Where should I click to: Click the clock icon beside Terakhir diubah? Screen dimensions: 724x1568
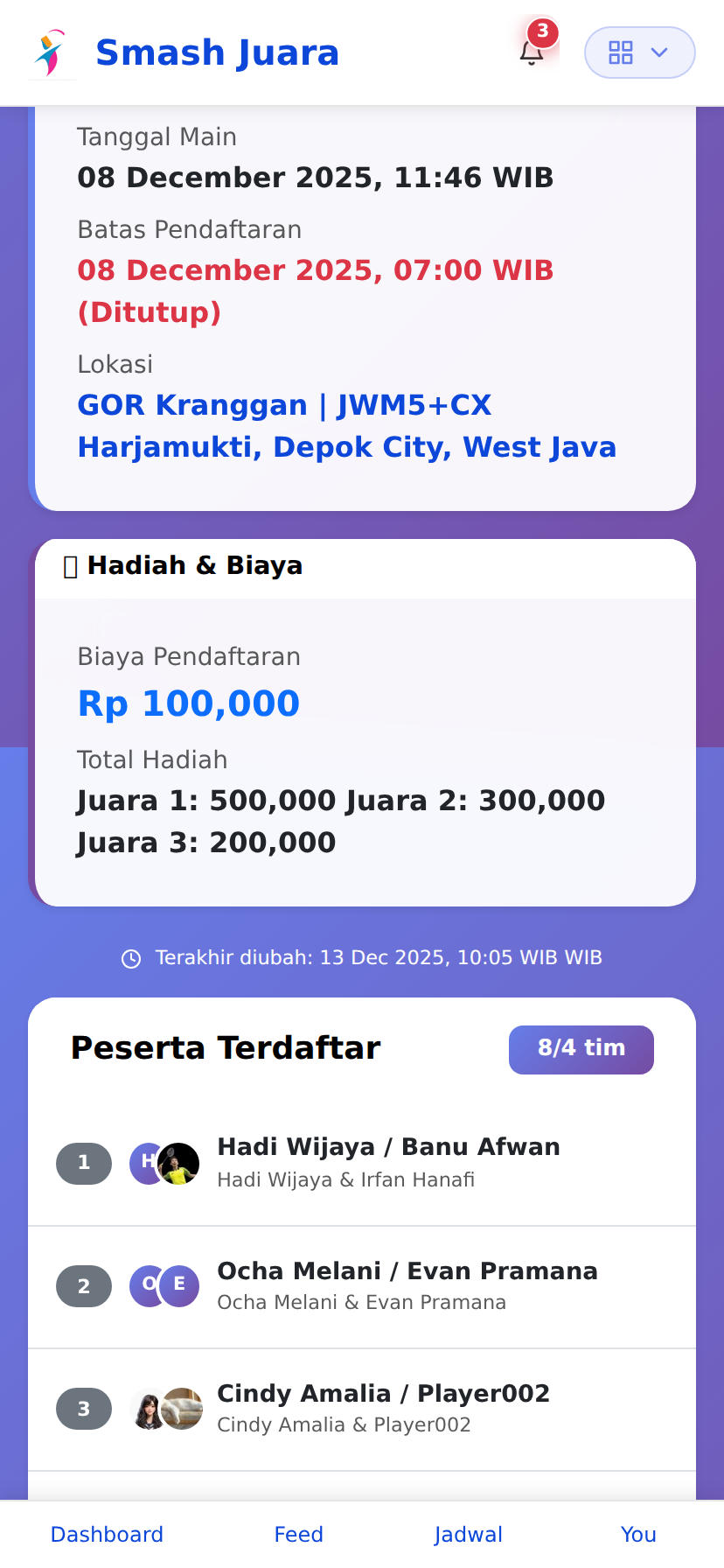click(x=130, y=958)
